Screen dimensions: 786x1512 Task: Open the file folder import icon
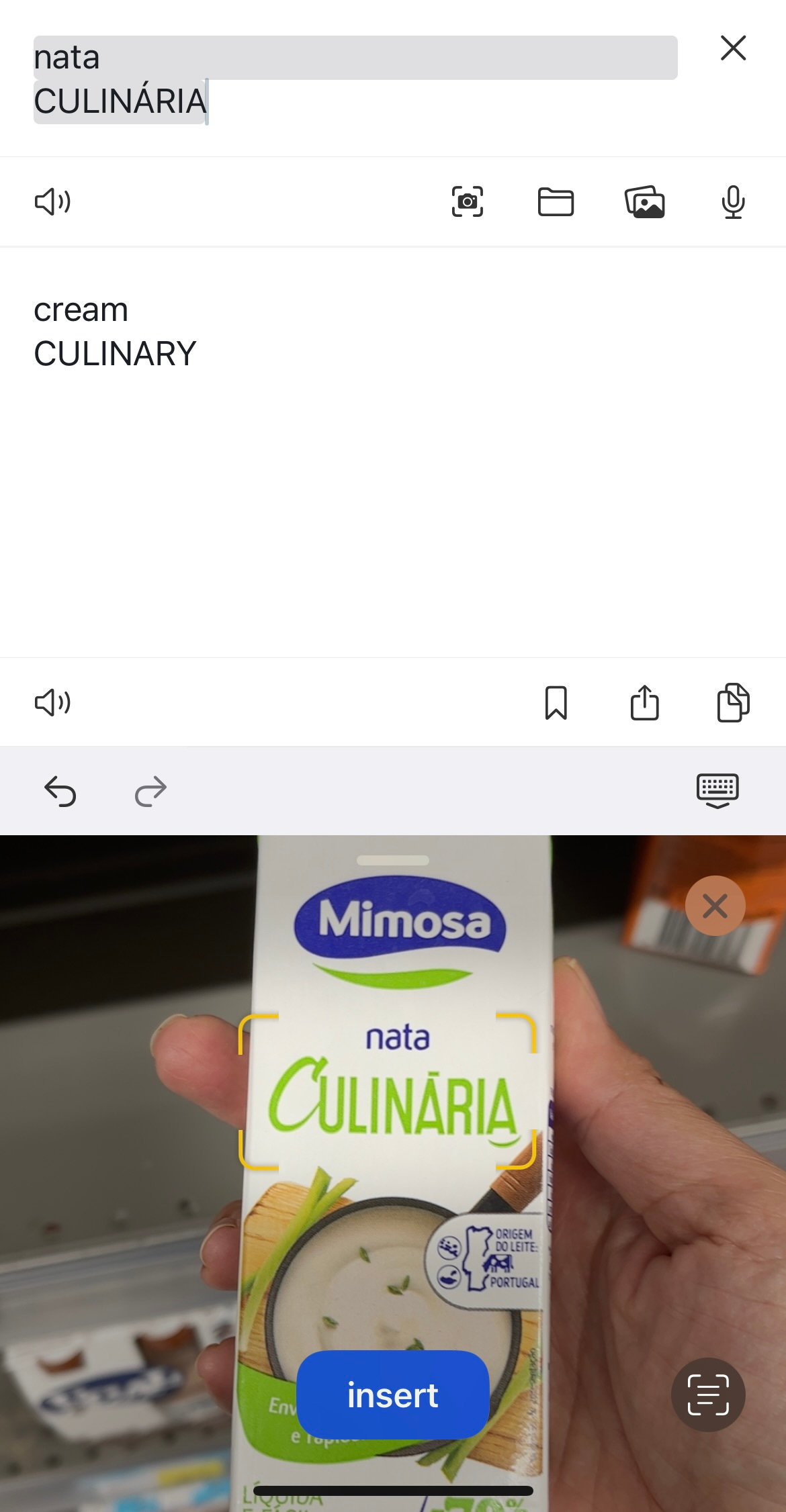[x=556, y=201]
